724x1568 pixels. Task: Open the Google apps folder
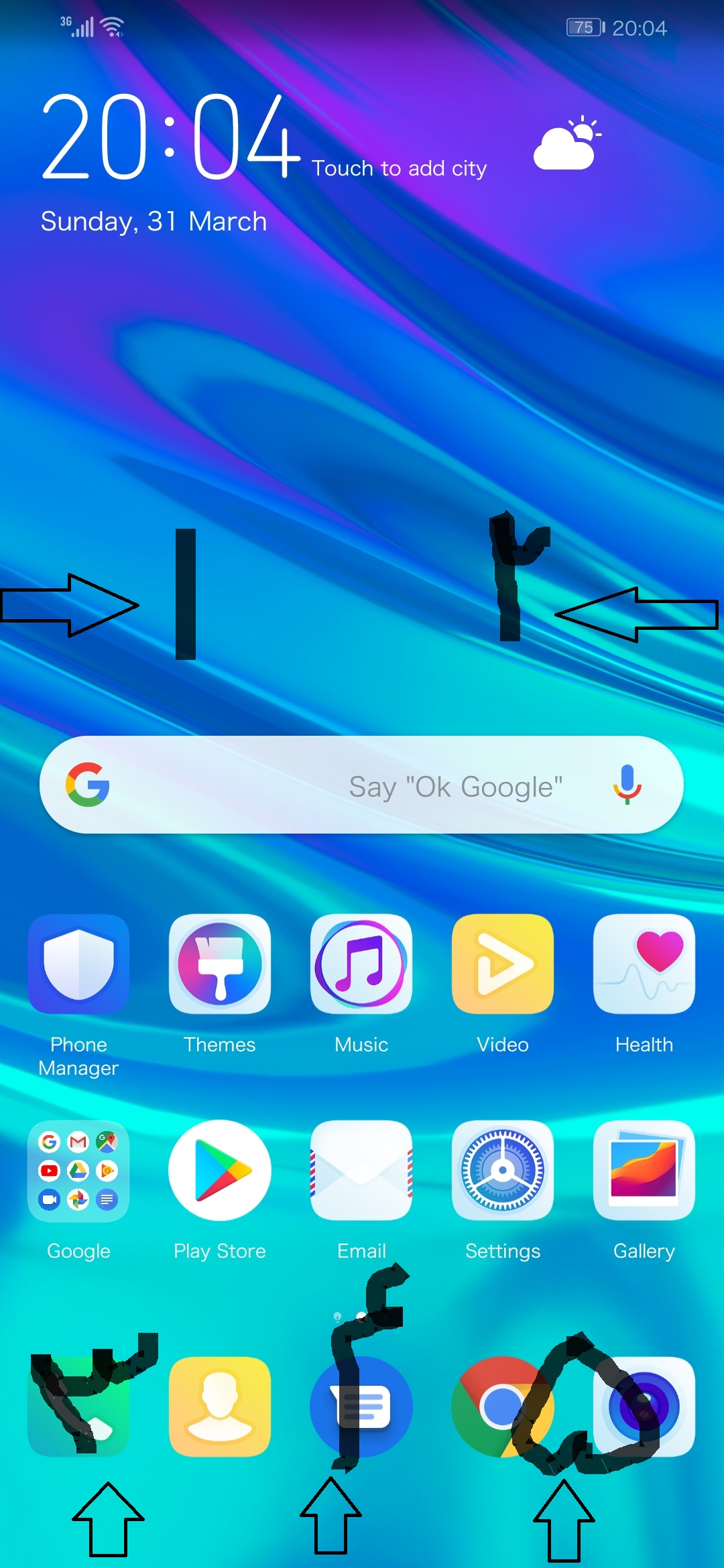tap(78, 1171)
